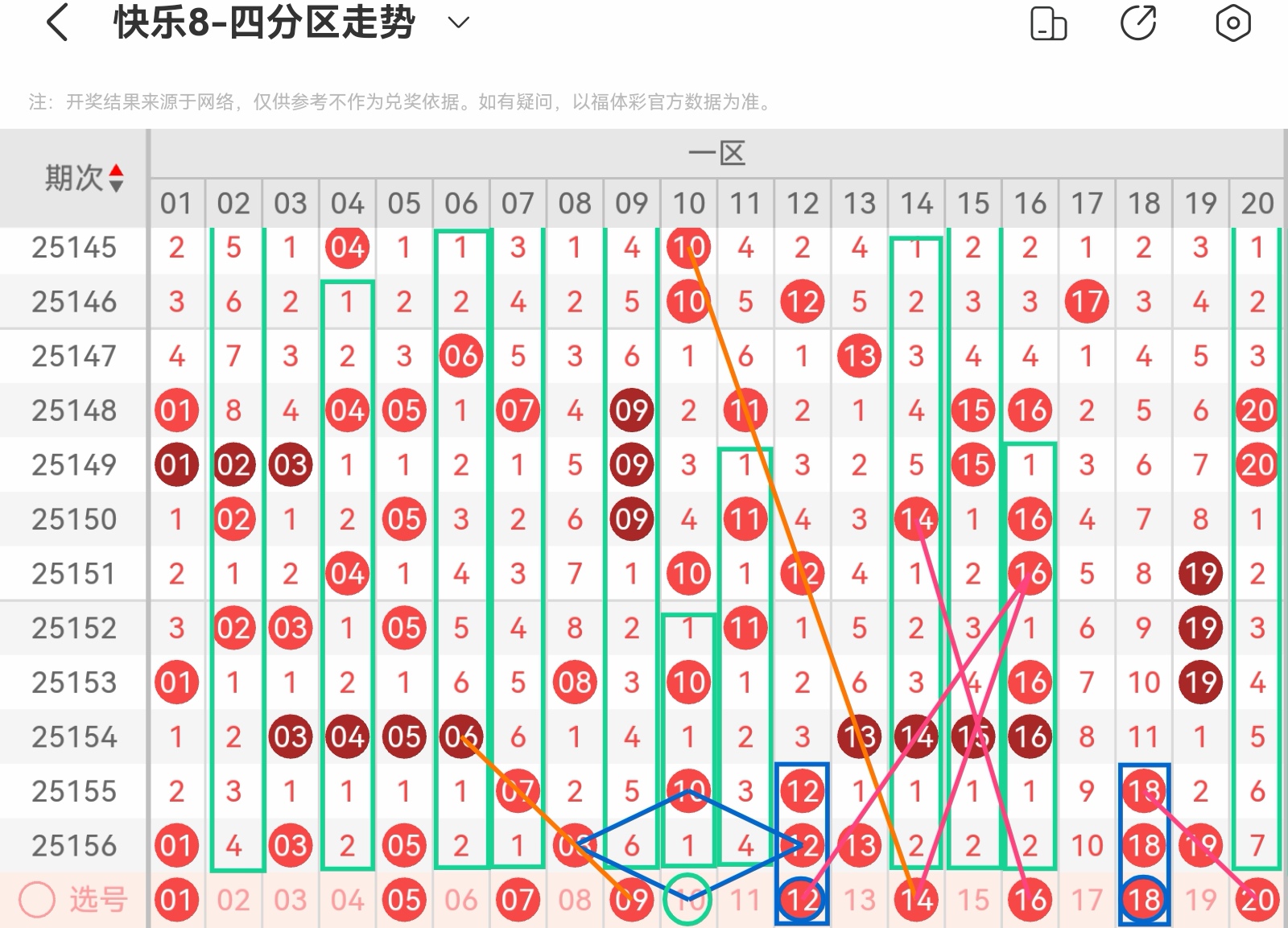Add number 17 in the 选号 row

tap(1087, 900)
